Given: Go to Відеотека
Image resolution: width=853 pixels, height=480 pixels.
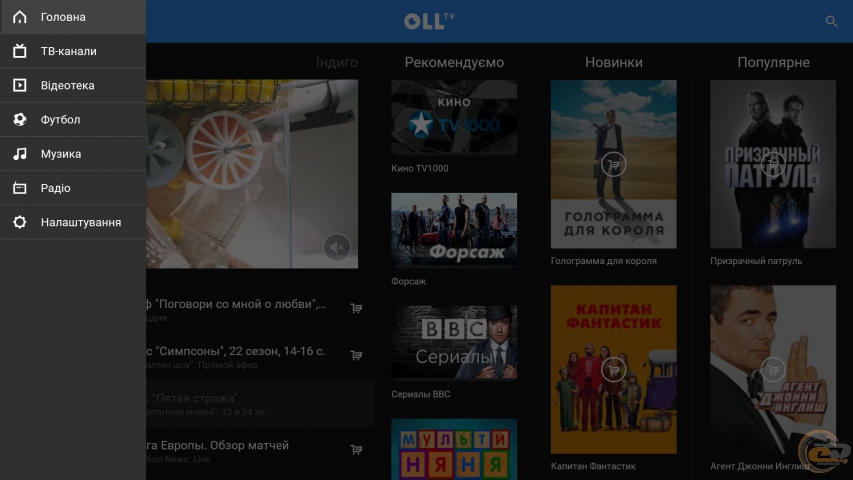Looking at the screenshot, I should pos(67,85).
